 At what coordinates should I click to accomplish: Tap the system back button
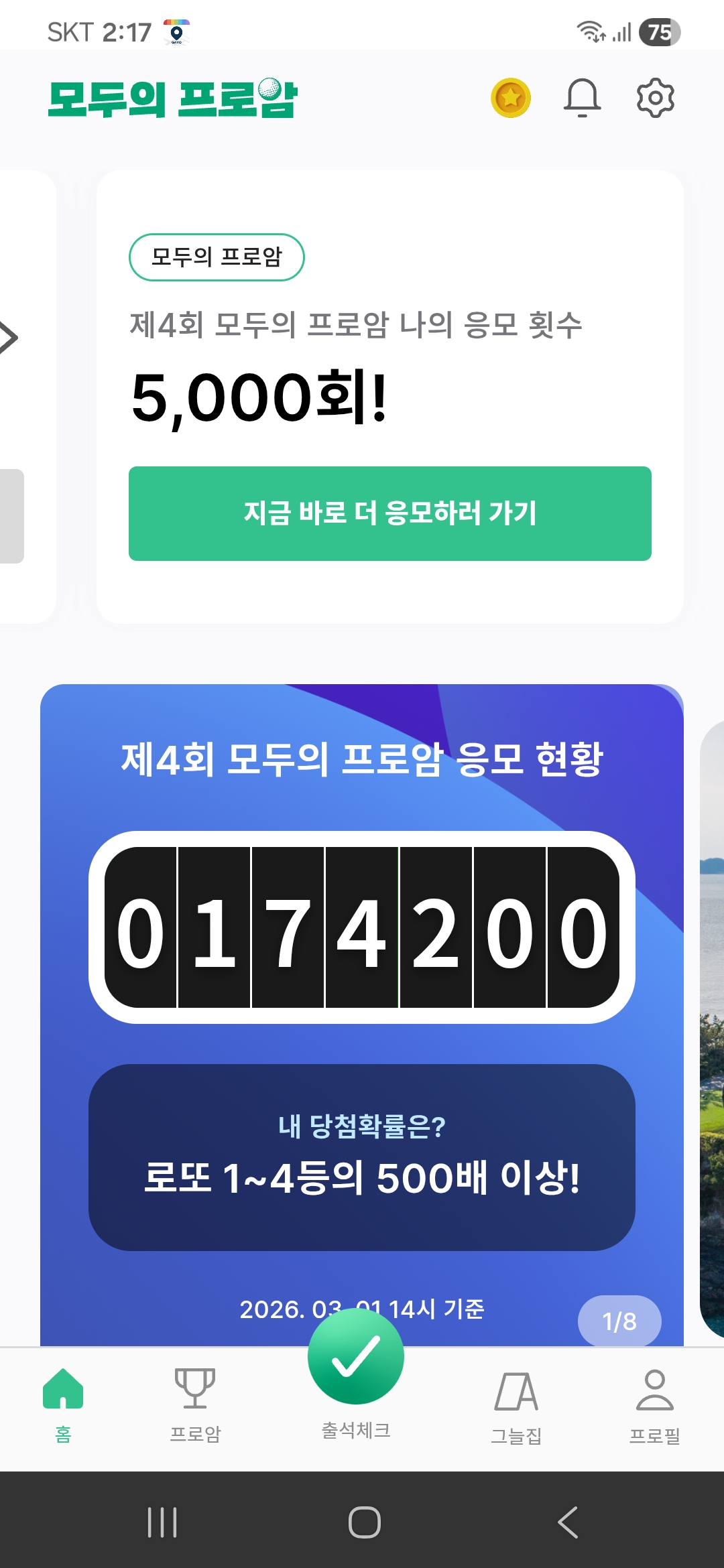(x=567, y=1522)
